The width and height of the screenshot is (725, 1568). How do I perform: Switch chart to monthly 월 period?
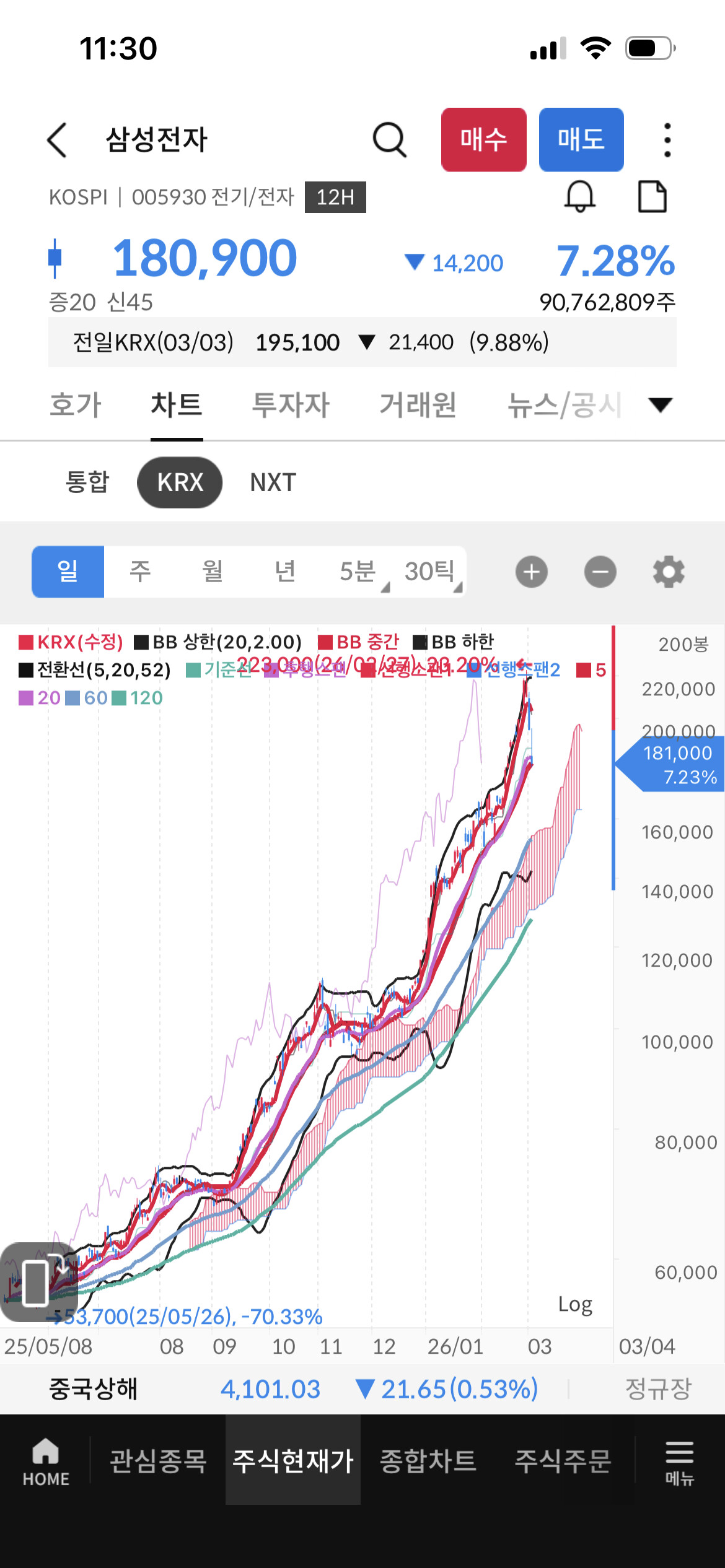213,571
